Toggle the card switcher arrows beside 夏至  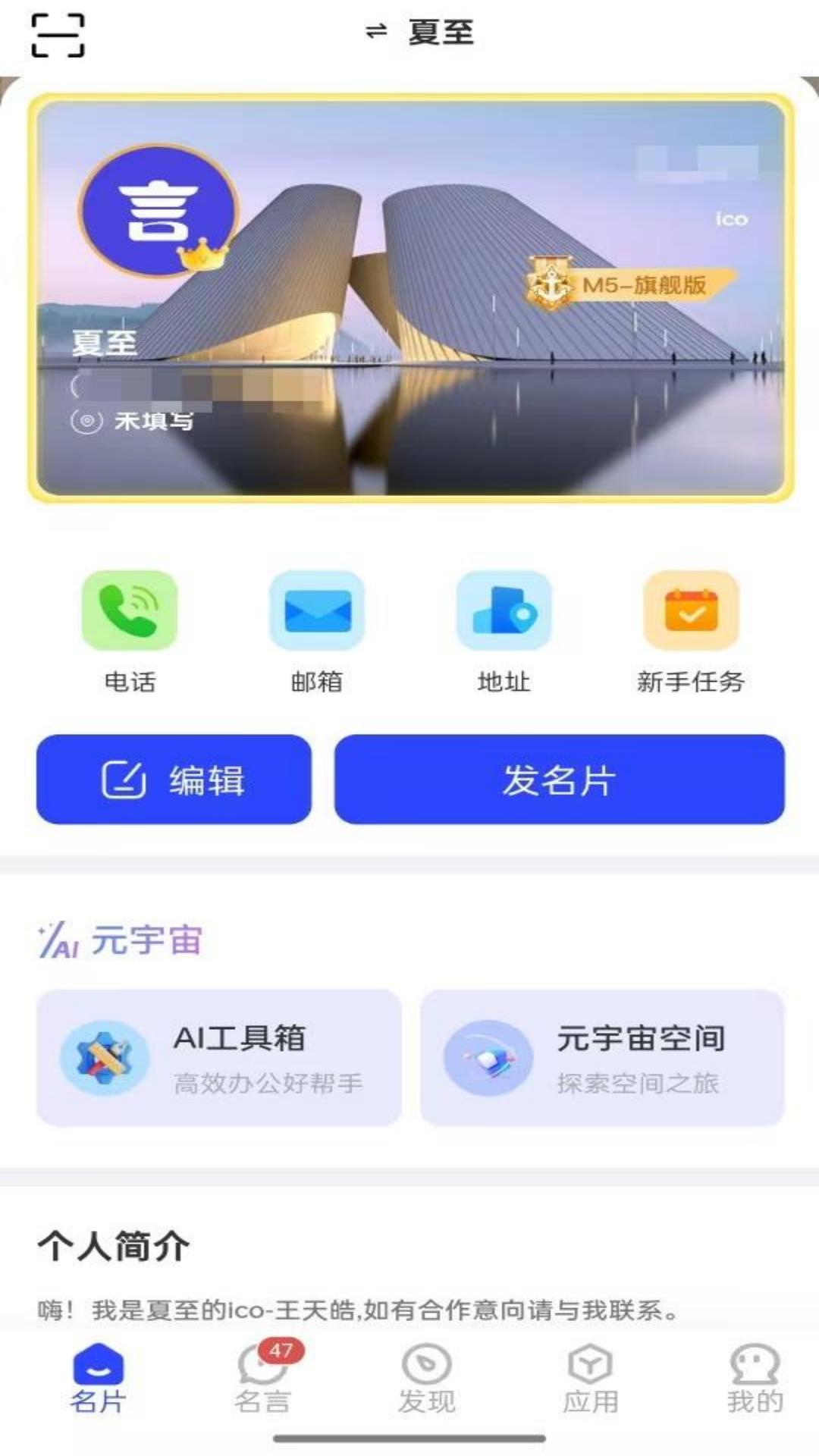373,32
